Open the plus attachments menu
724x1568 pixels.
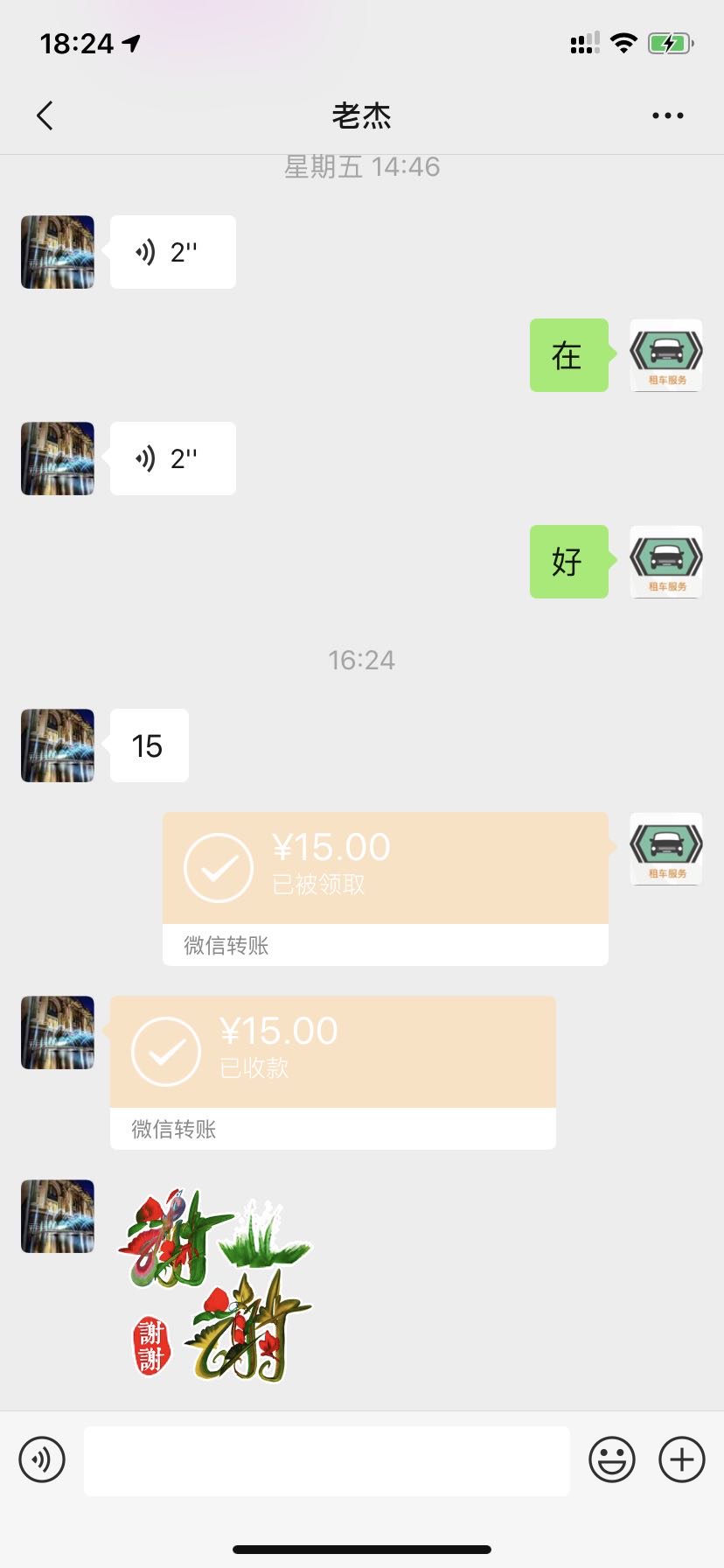(681, 1459)
